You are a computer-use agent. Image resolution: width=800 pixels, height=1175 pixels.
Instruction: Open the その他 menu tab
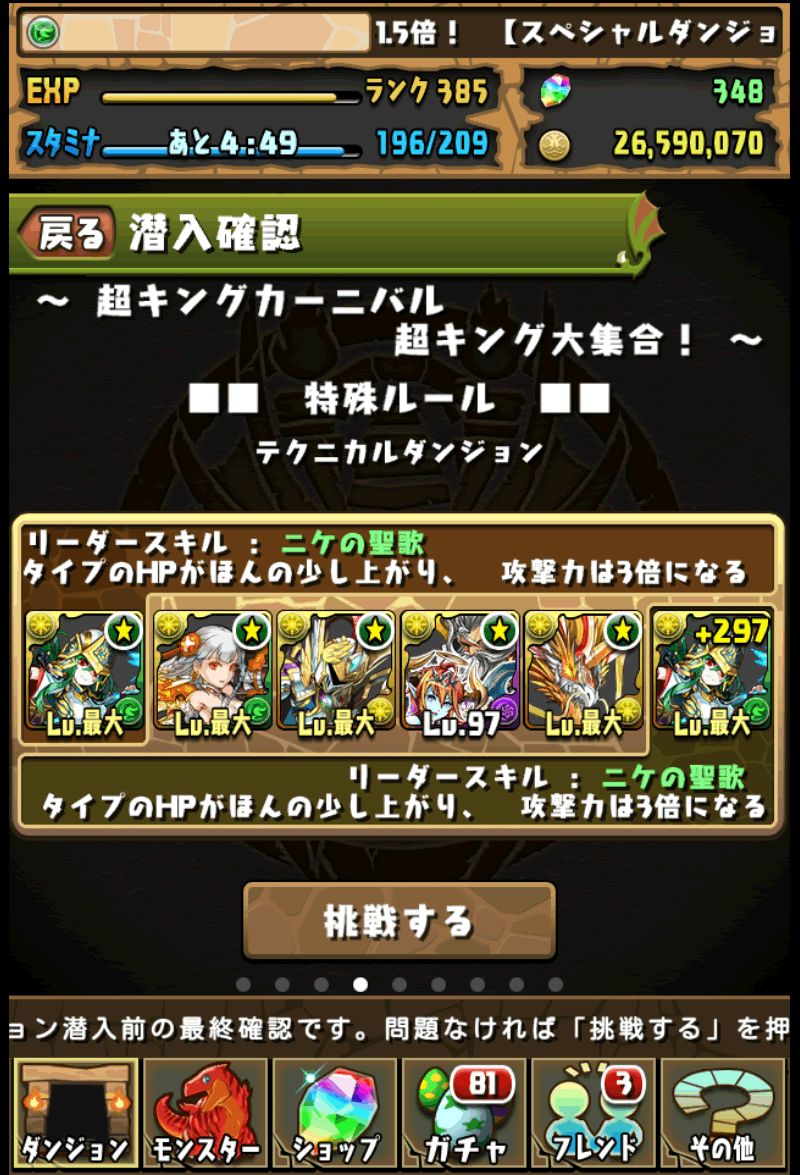click(x=722, y=1112)
